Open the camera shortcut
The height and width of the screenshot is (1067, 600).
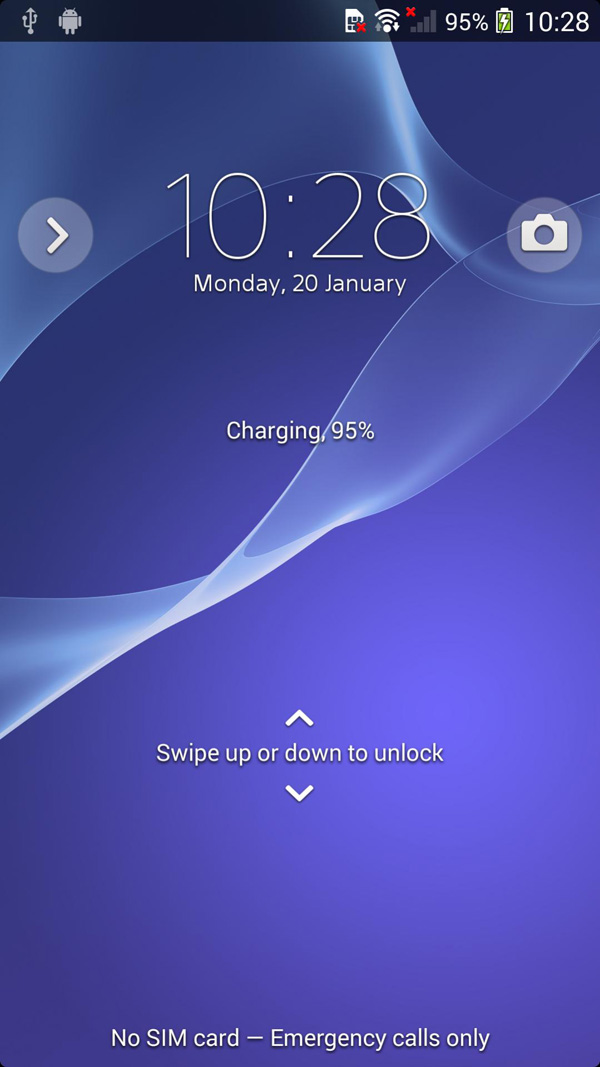544,235
